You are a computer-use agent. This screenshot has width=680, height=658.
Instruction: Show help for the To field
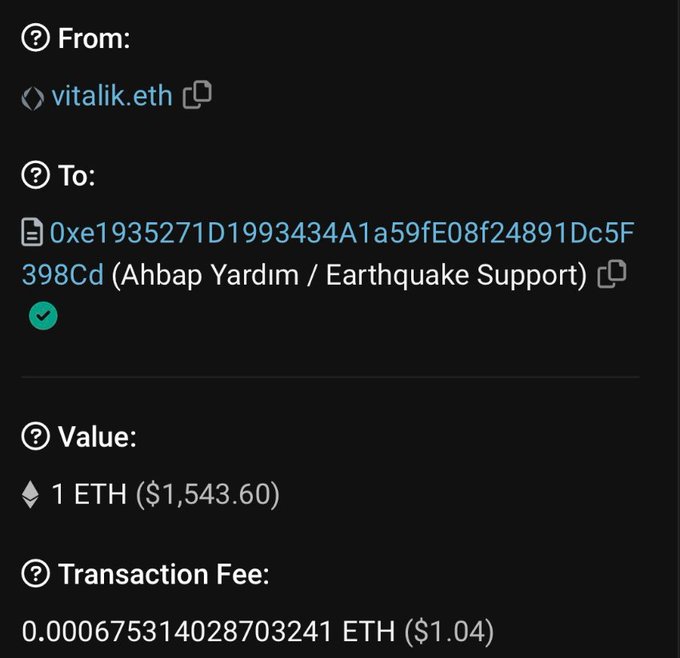pos(35,176)
